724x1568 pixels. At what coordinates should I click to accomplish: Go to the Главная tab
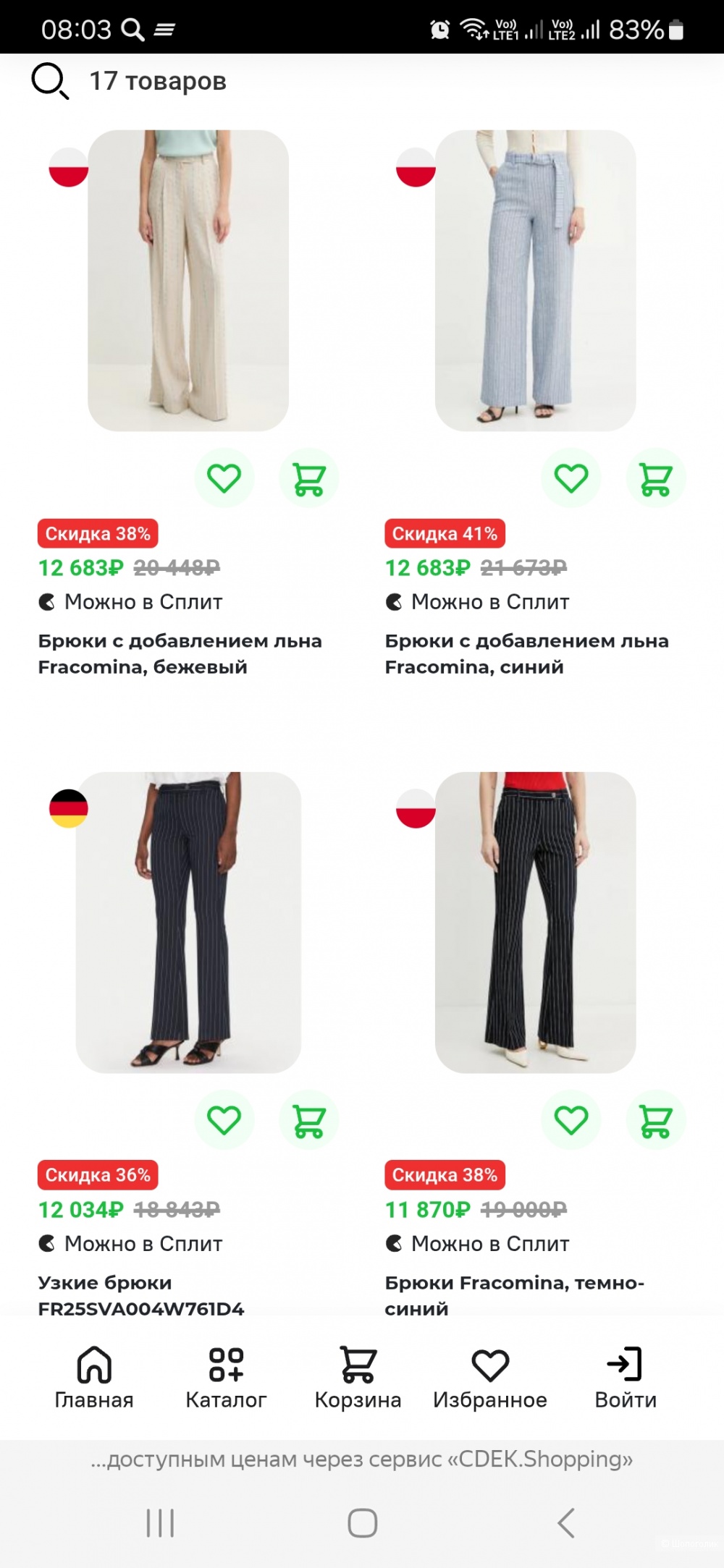pyautogui.click(x=94, y=1377)
